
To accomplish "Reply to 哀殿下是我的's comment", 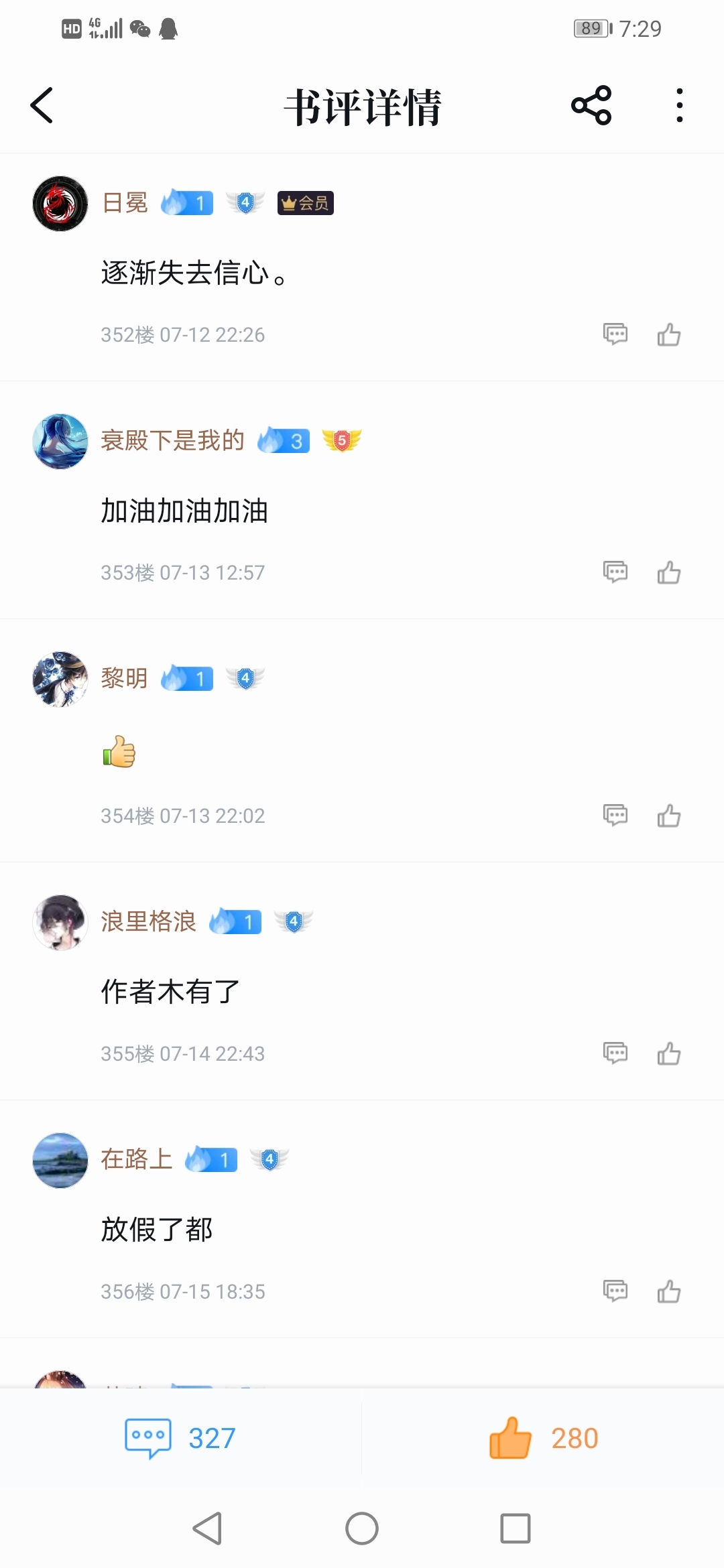I will [x=615, y=572].
